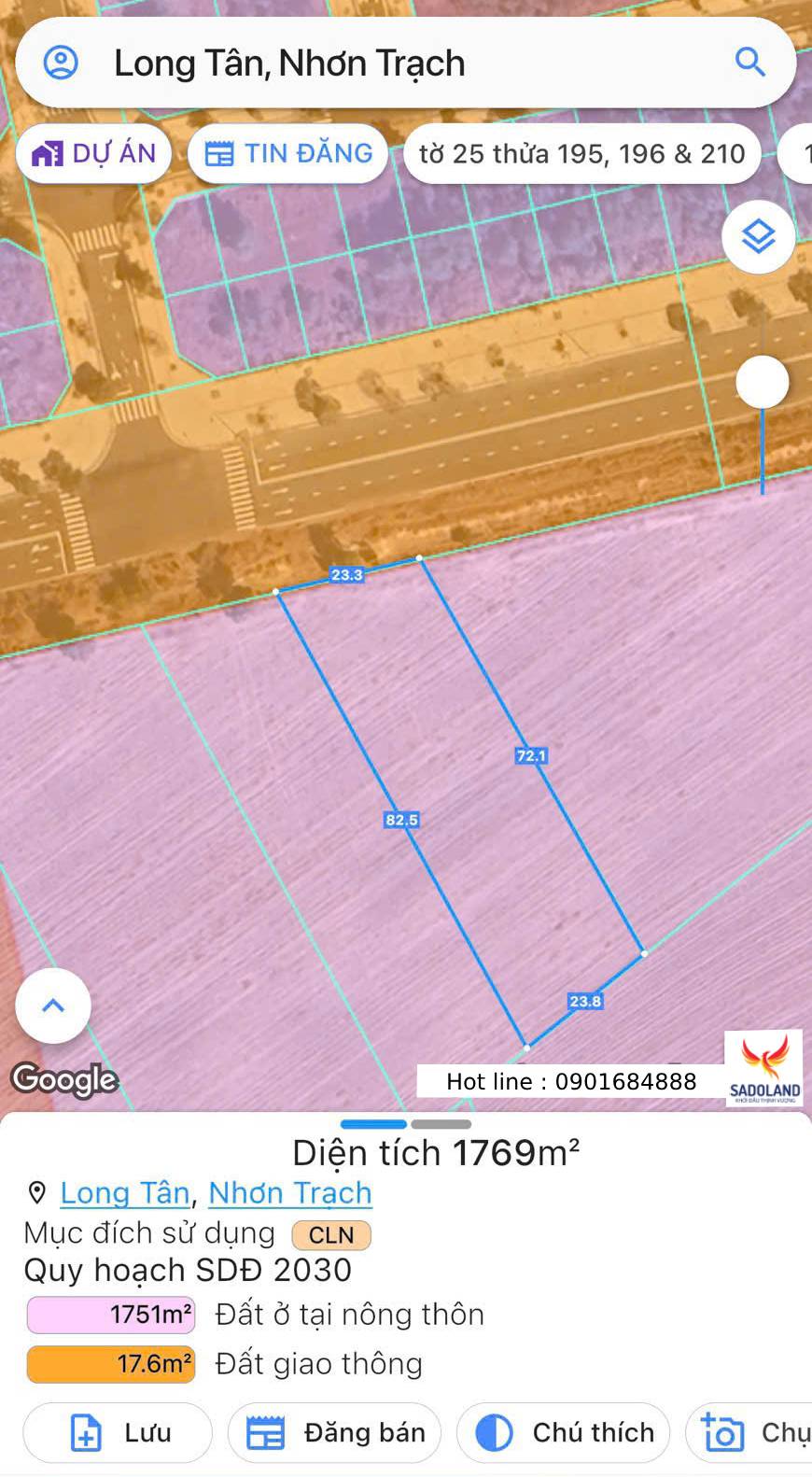
Task: Show the legend via Chú thích
Action: click(563, 1432)
